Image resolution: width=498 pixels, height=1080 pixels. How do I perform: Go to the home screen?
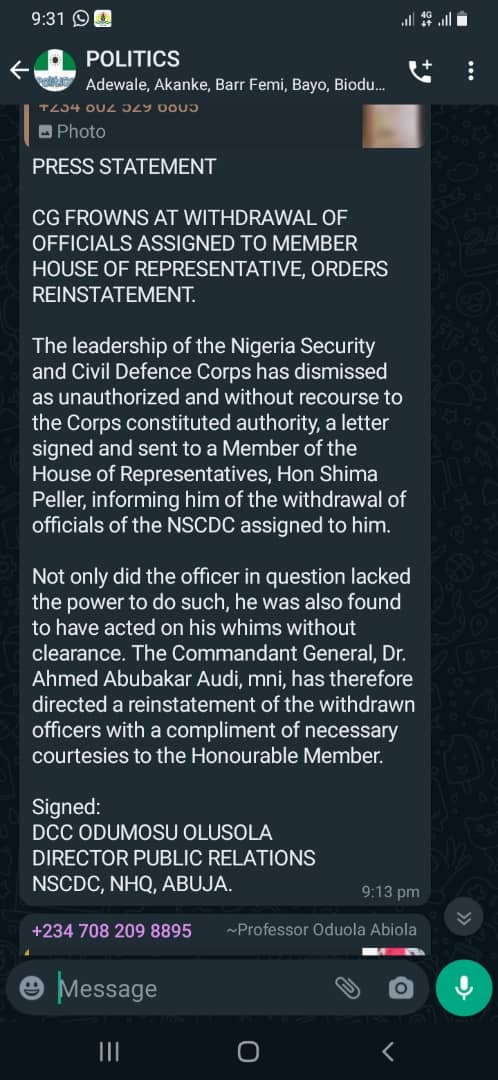click(x=249, y=1051)
